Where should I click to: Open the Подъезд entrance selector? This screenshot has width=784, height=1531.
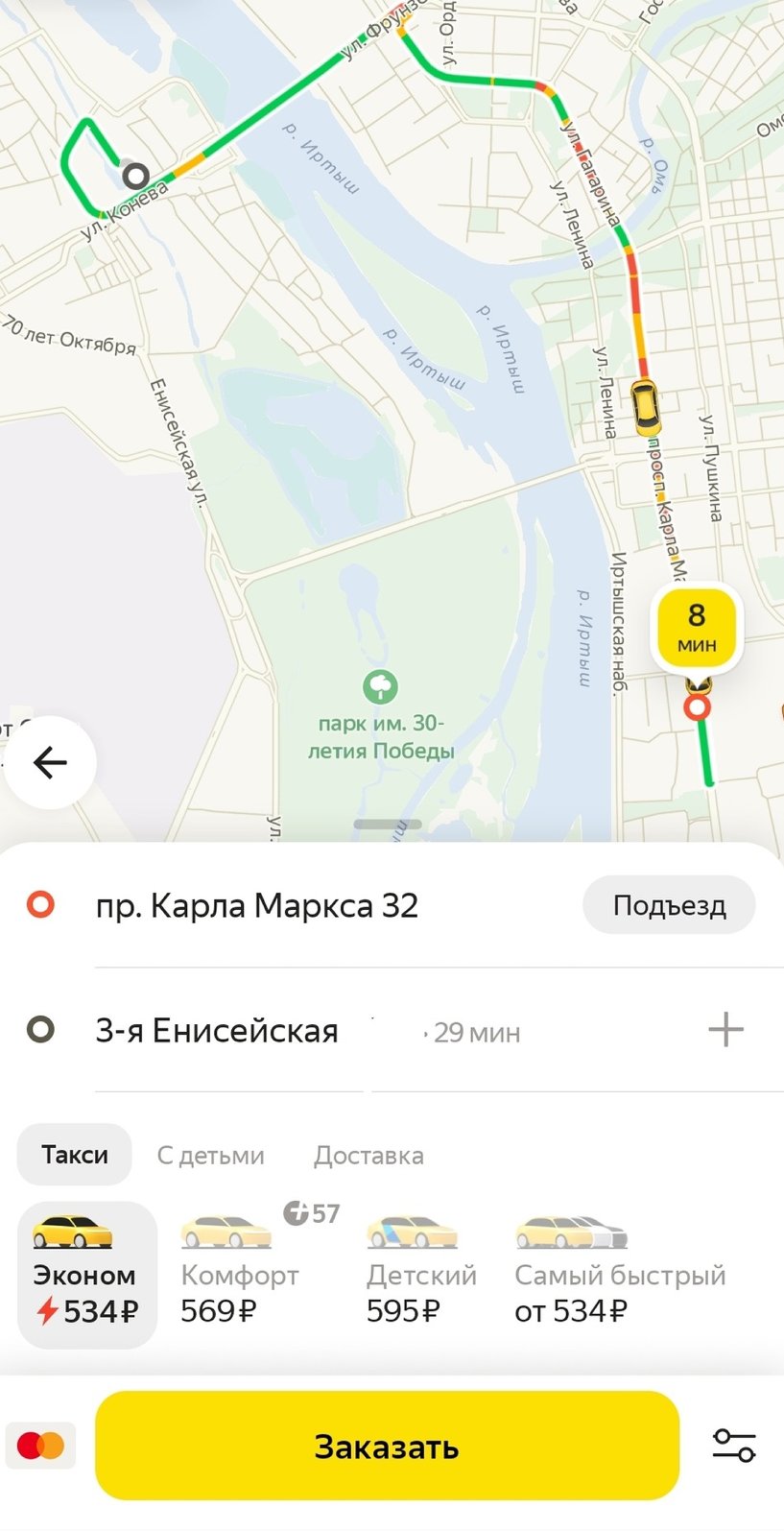point(669,904)
